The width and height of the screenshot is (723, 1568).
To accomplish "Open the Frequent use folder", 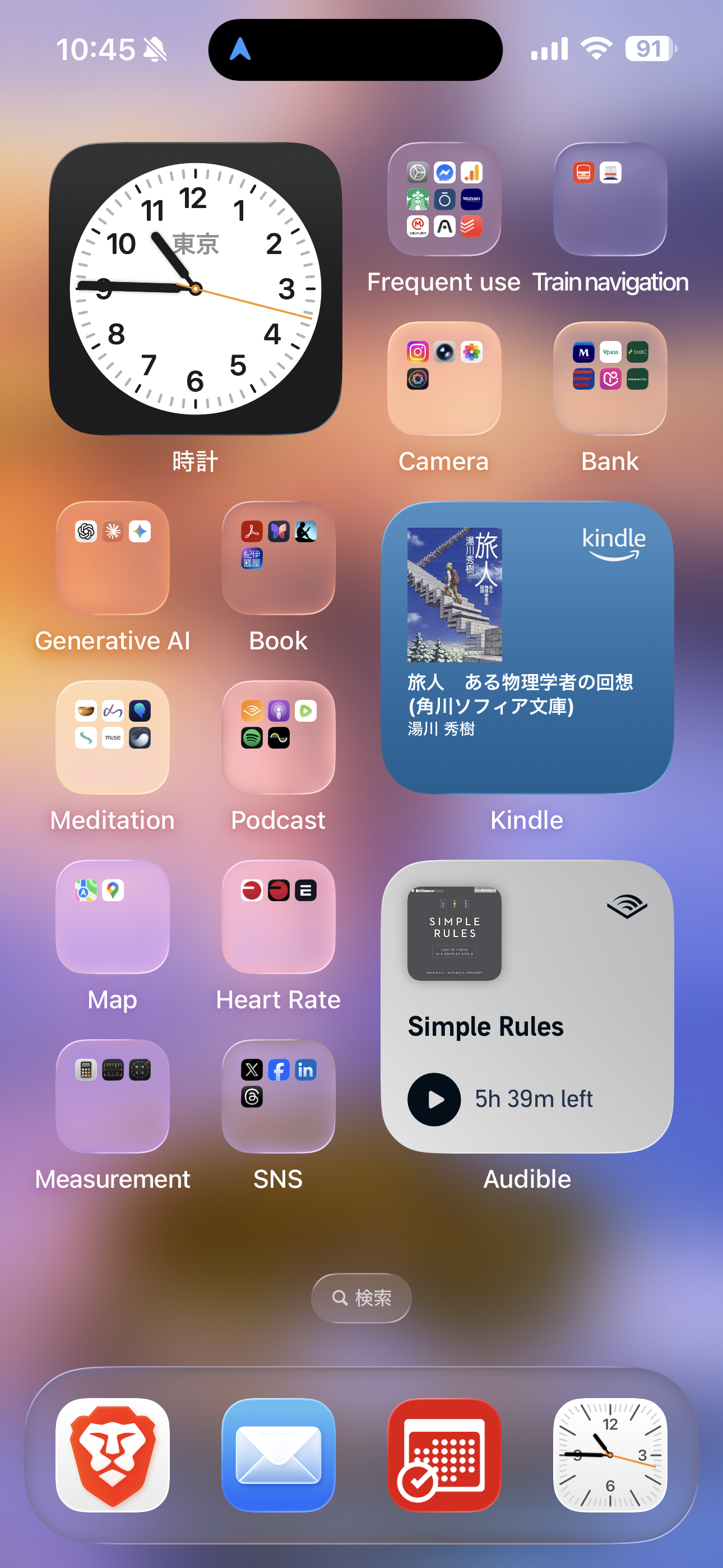I will point(444,199).
